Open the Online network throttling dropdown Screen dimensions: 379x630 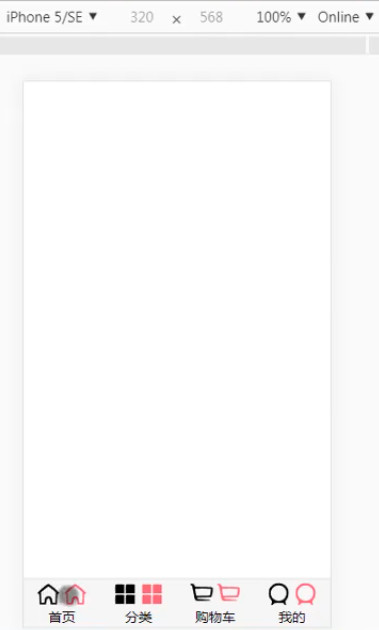point(346,17)
